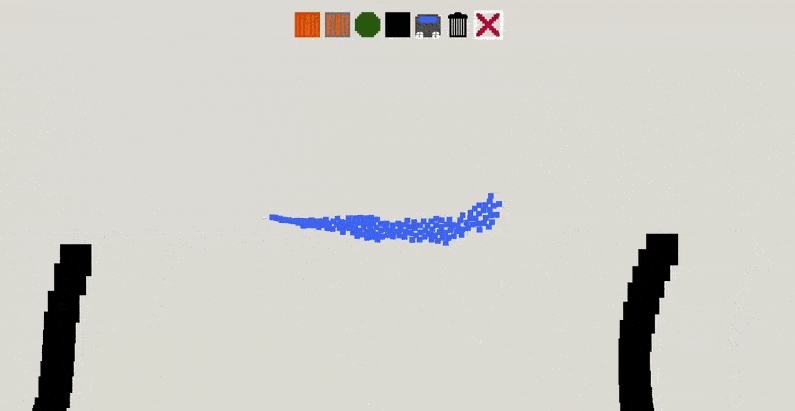This screenshot has height=411, width=795.
Task: Pick the black square wall tool
Action: coord(398,25)
